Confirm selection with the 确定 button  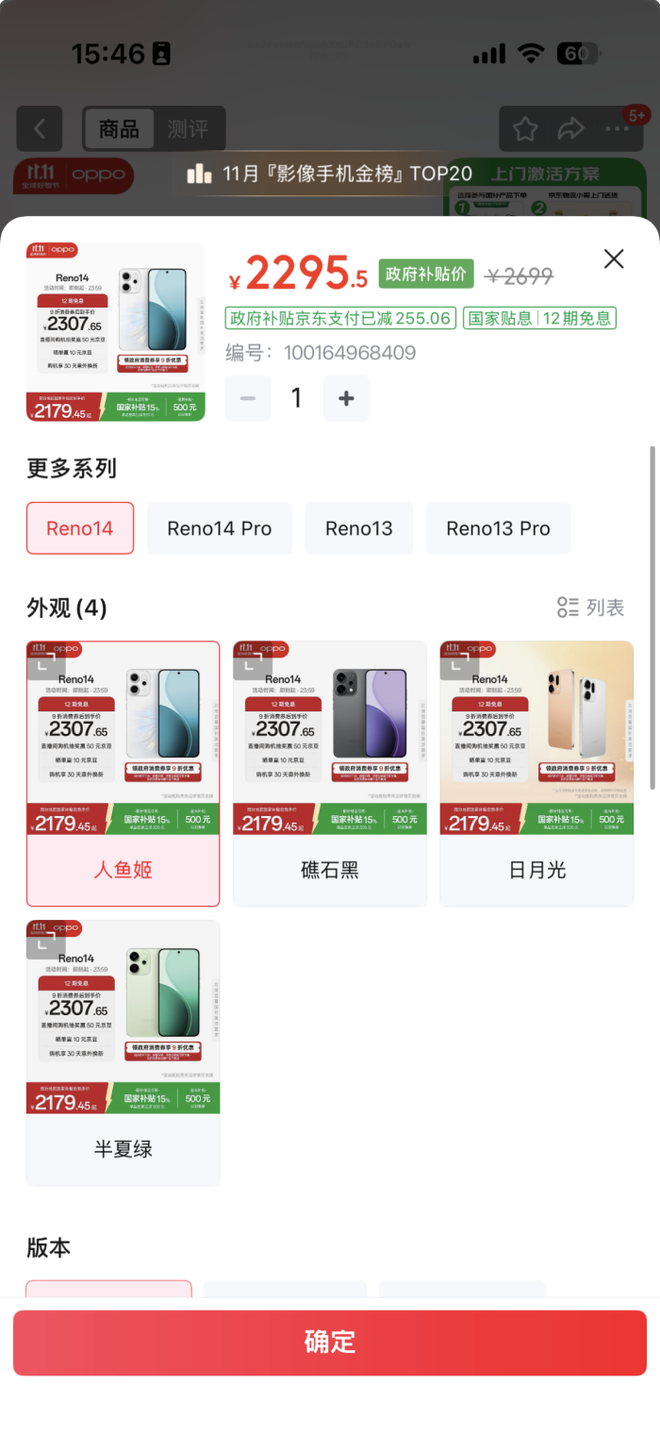(330, 1342)
